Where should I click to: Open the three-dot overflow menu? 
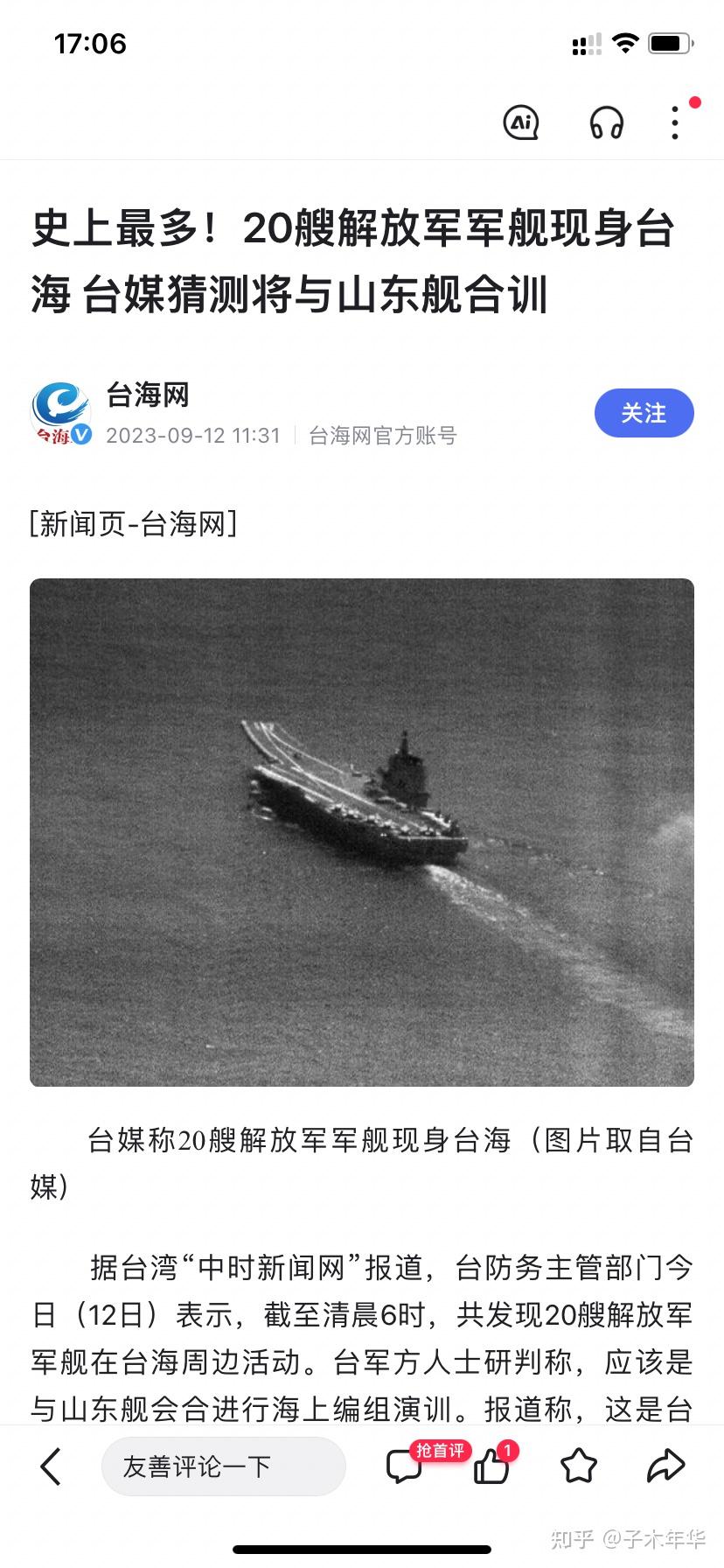[x=675, y=122]
